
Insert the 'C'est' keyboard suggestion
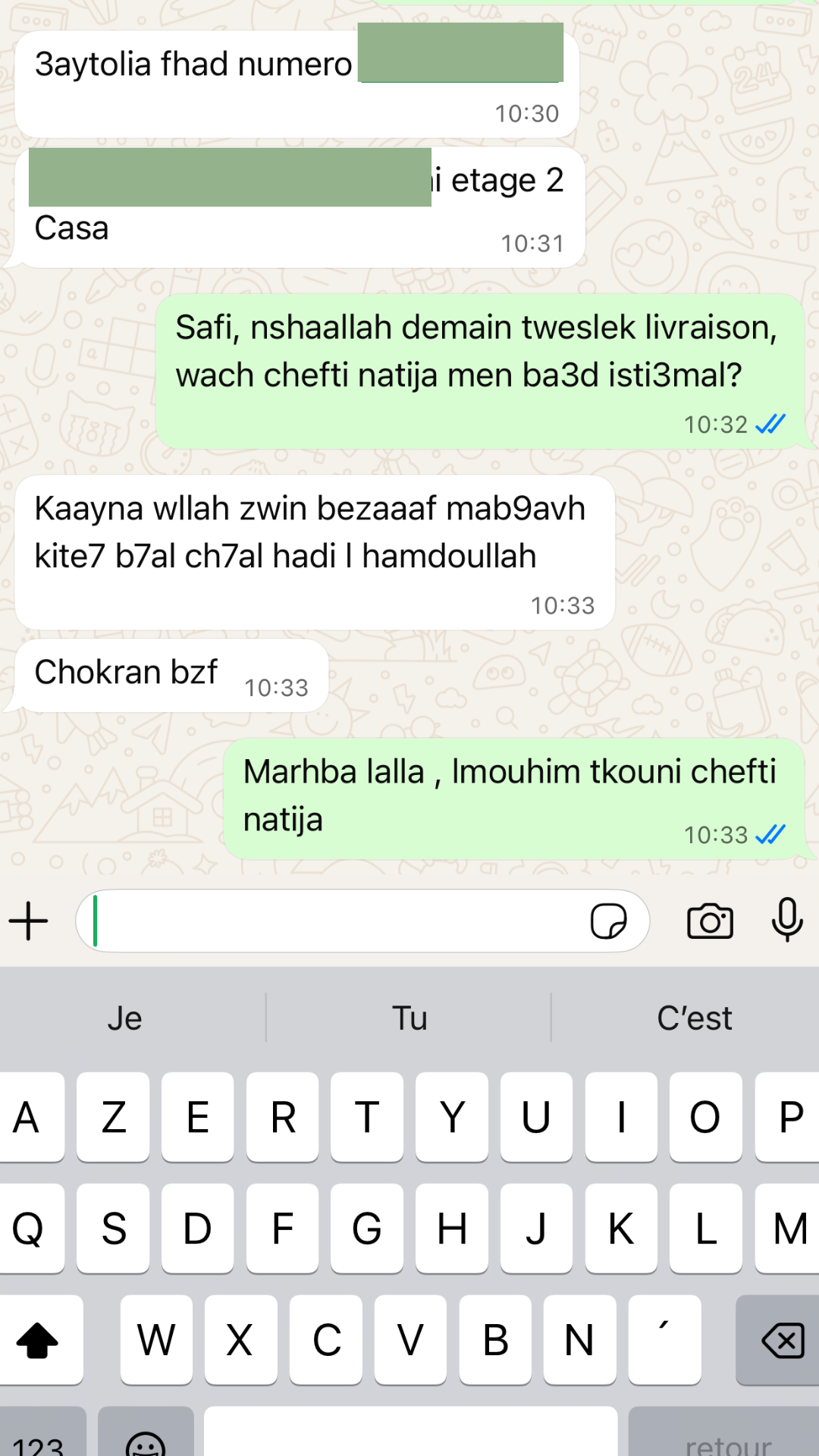tap(694, 1018)
